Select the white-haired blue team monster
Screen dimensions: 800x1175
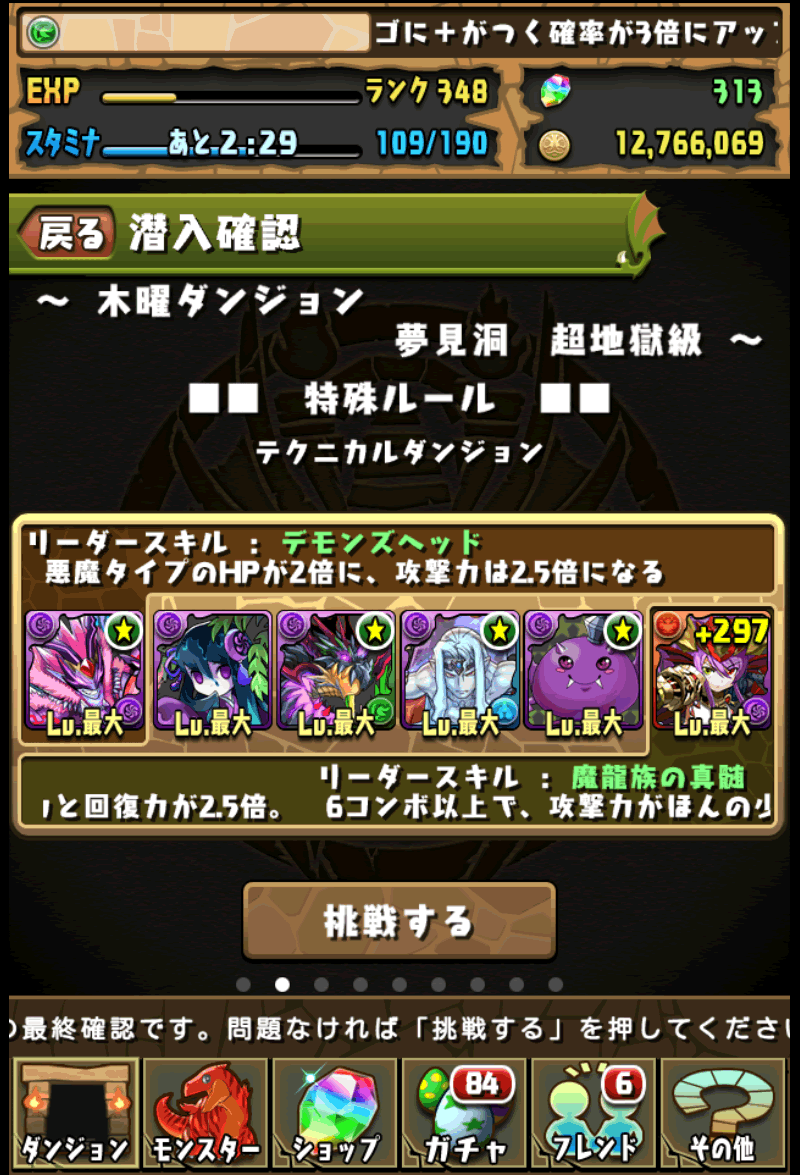coord(460,671)
